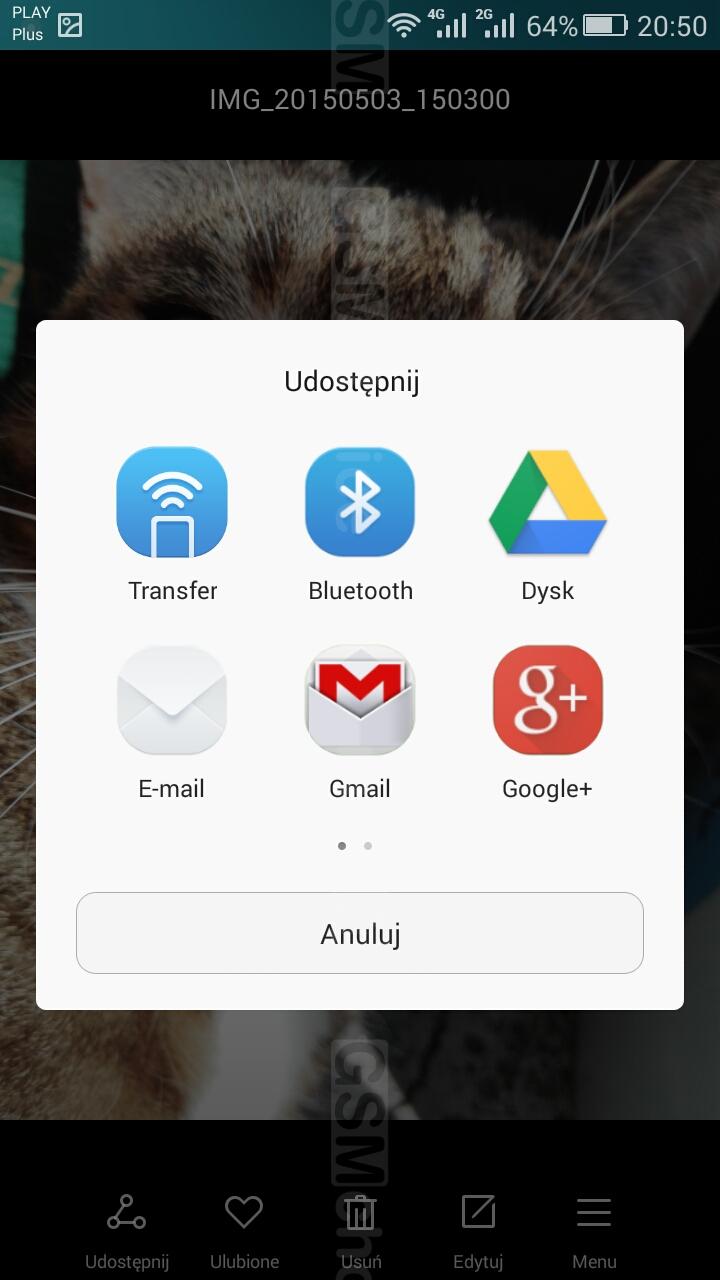Tap Anuluj to cancel sharing
This screenshot has height=1280, width=720.
(x=360, y=933)
